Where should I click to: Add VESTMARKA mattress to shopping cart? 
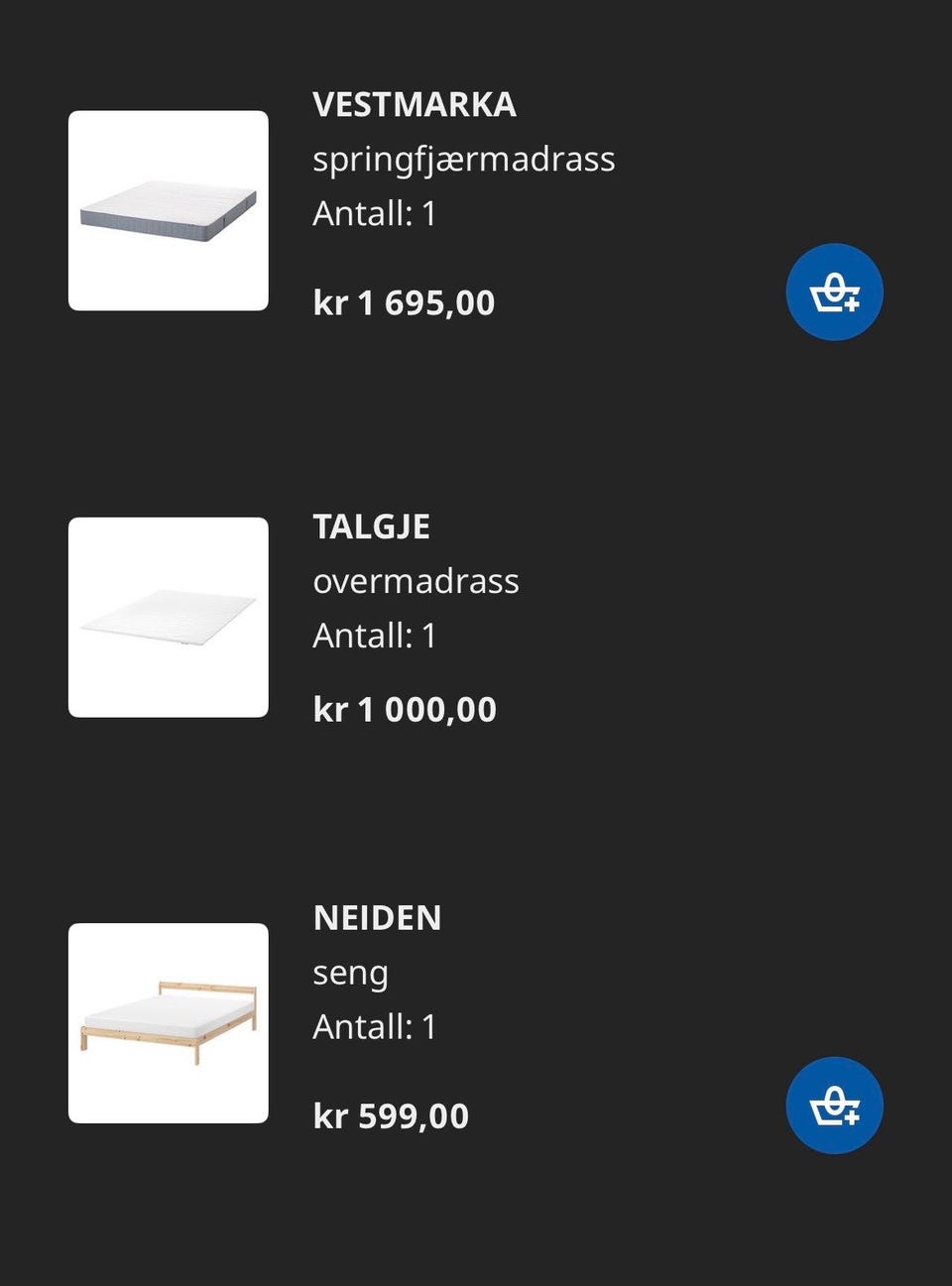click(834, 292)
